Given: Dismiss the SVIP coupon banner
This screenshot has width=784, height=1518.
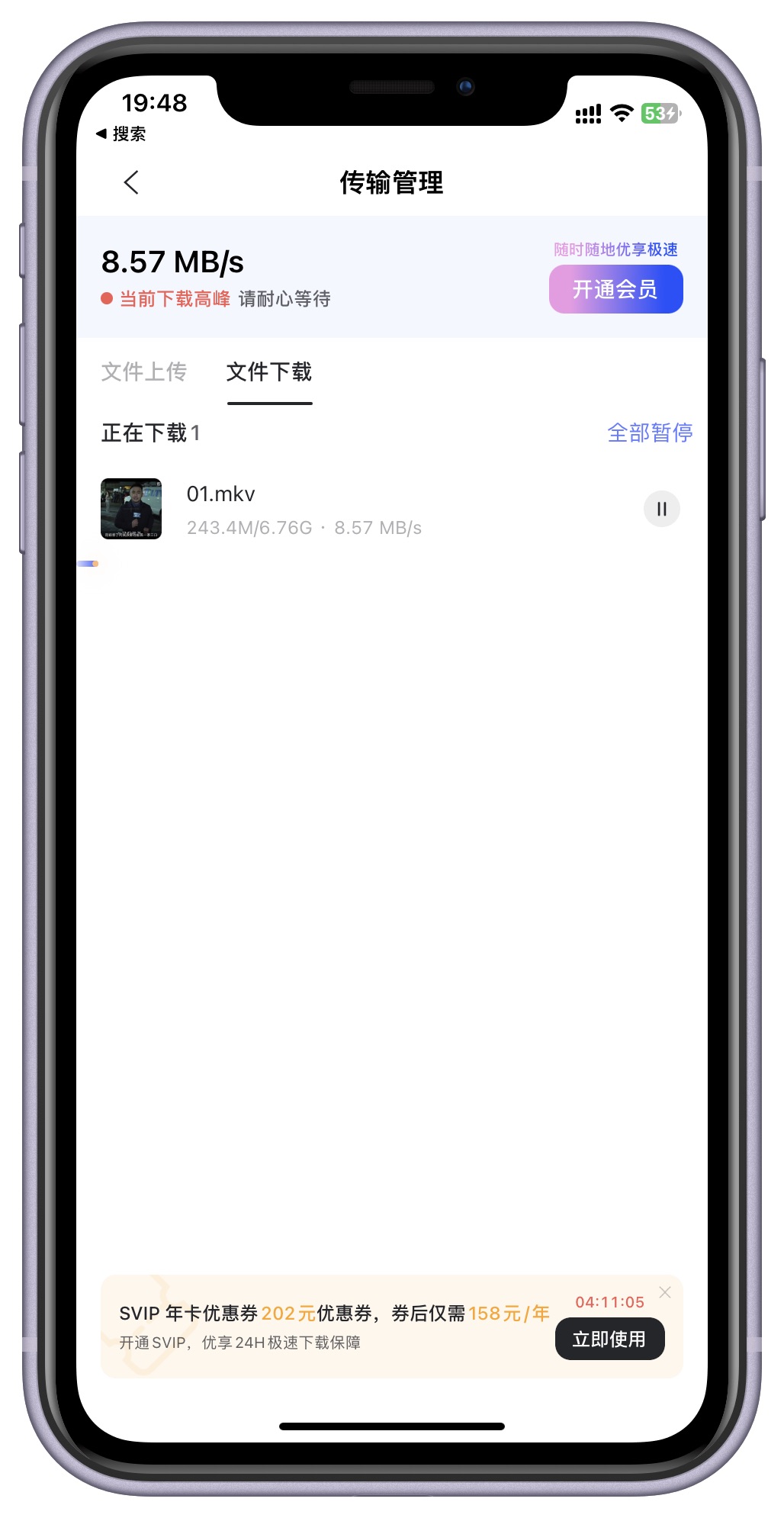Looking at the screenshot, I should click(x=665, y=1292).
